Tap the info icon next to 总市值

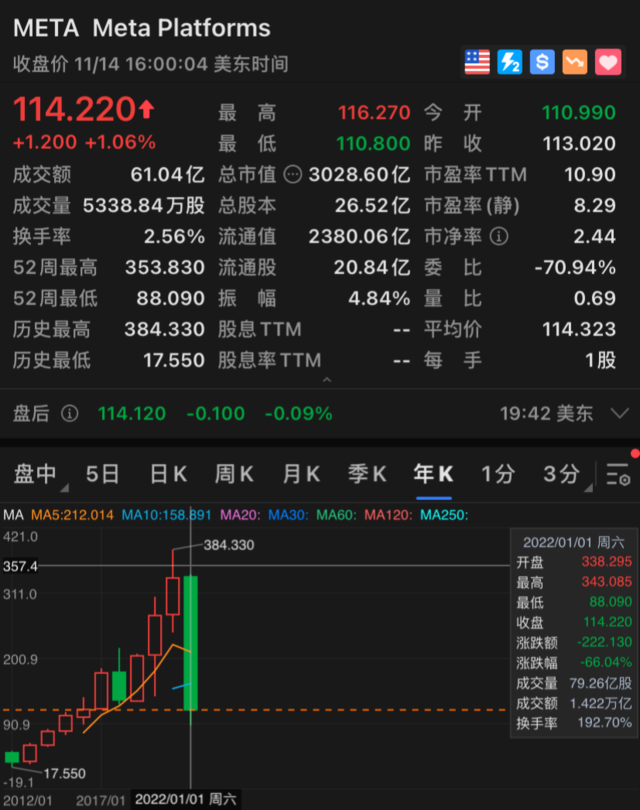[x=293, y=175]
